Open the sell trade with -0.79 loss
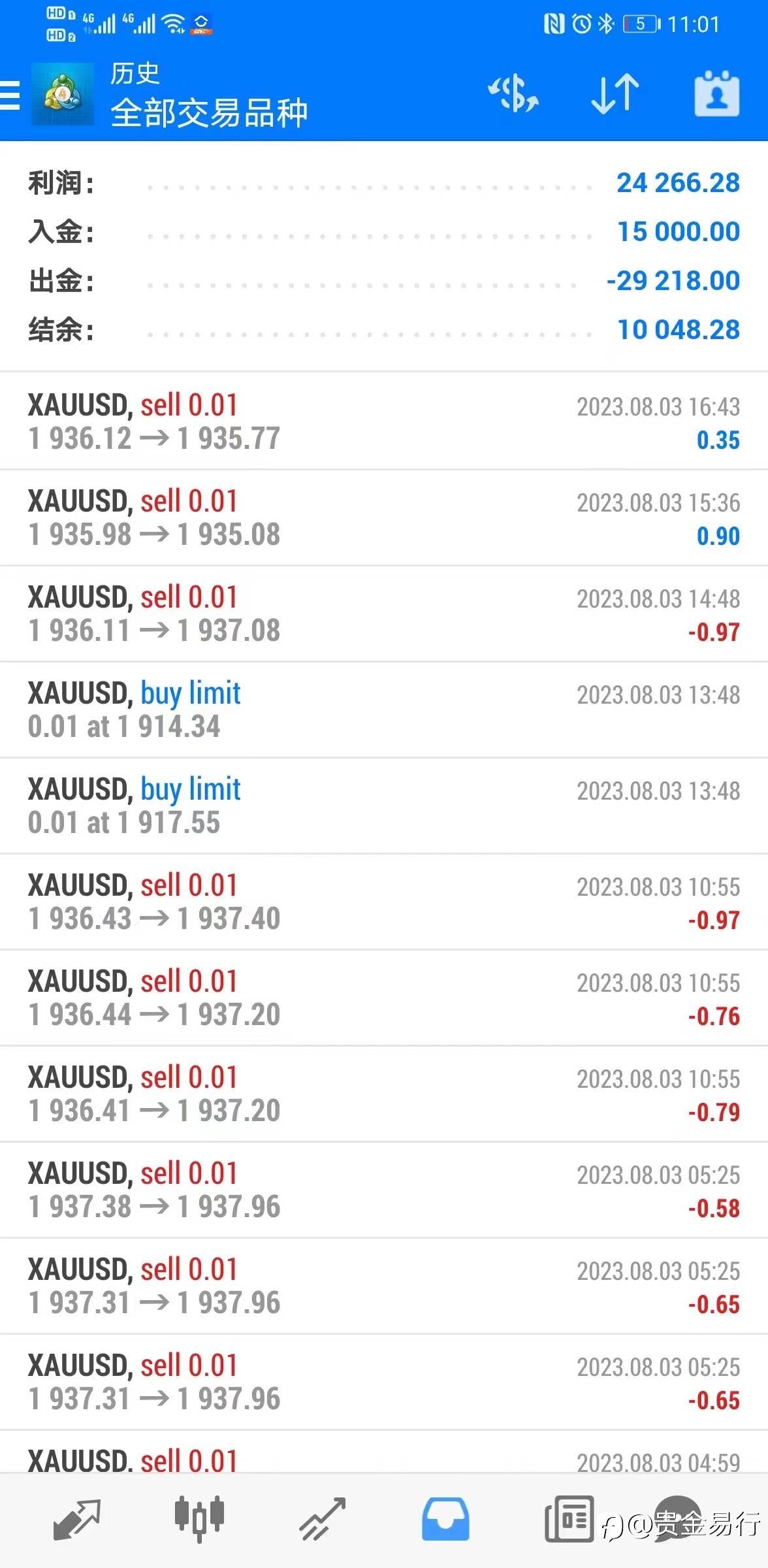 click(x=384, y=1094)
